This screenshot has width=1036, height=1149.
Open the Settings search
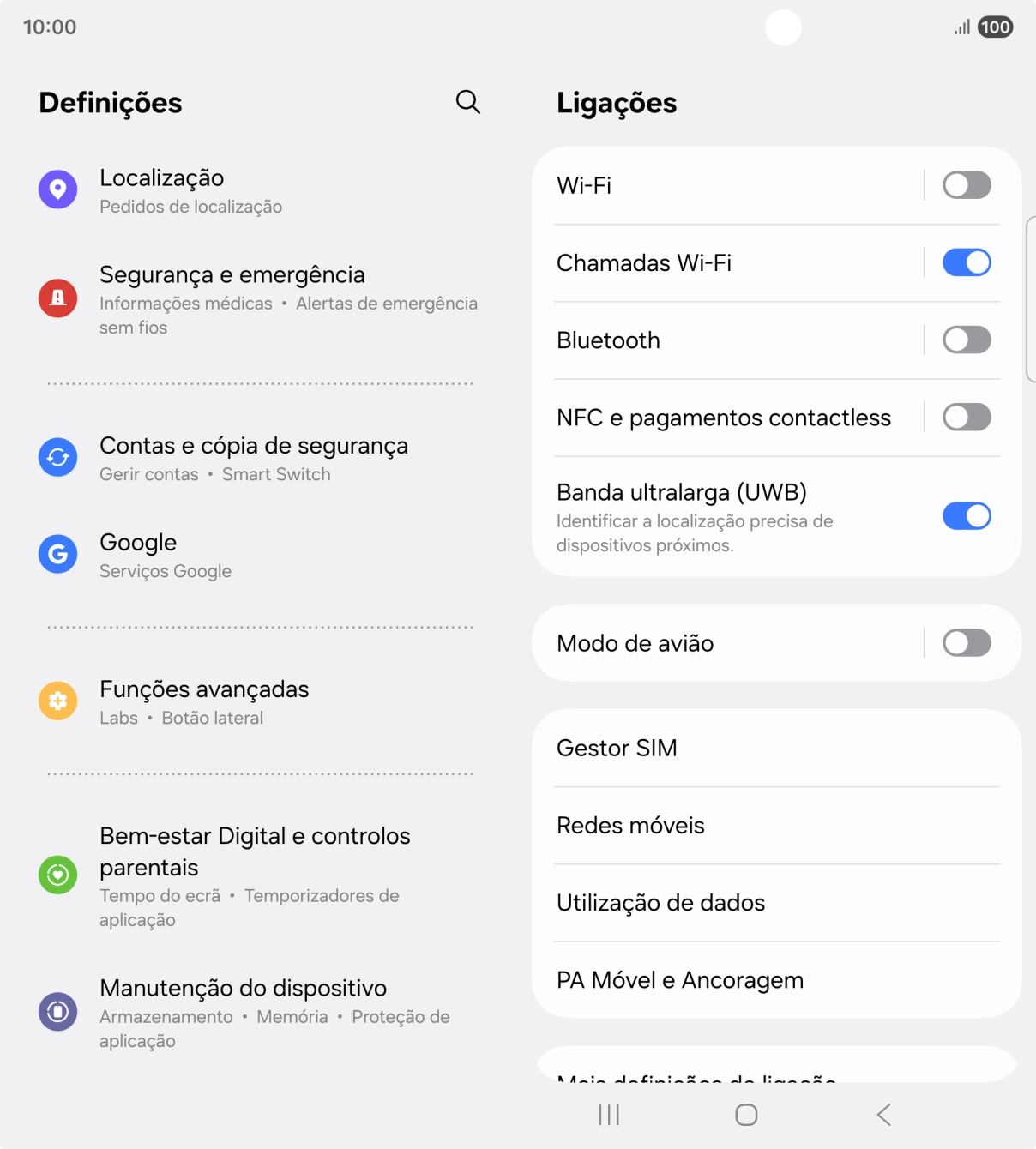click(x=468, y=101)
